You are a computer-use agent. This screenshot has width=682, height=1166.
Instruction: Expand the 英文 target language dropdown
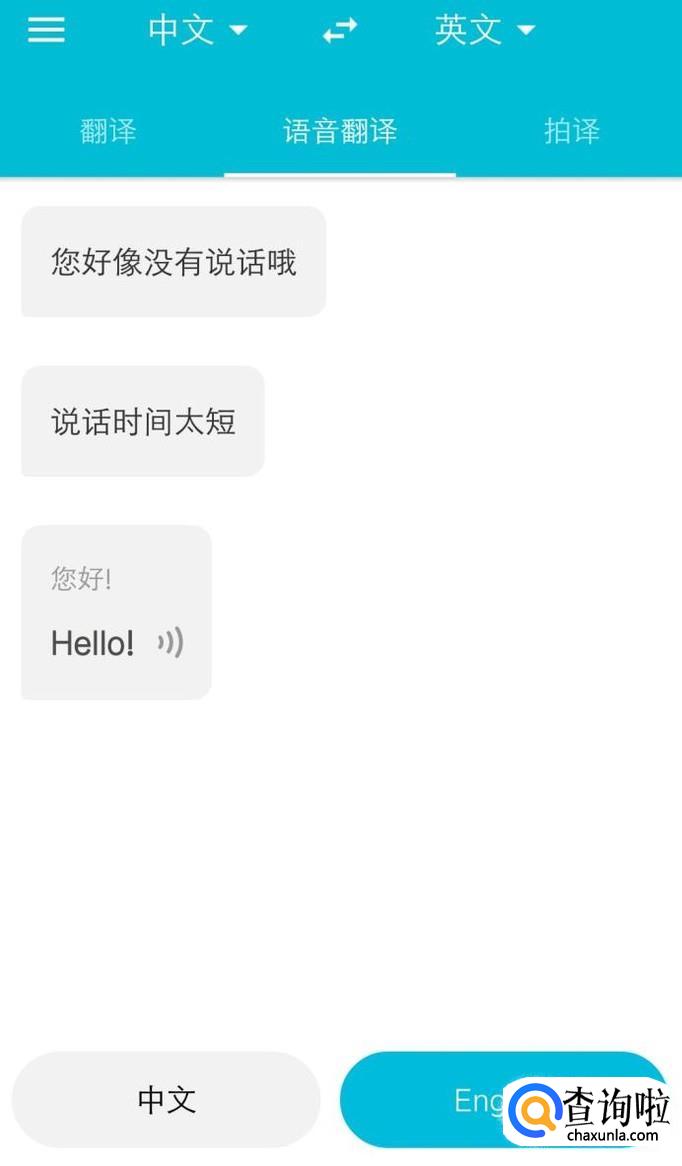[485, 30]
